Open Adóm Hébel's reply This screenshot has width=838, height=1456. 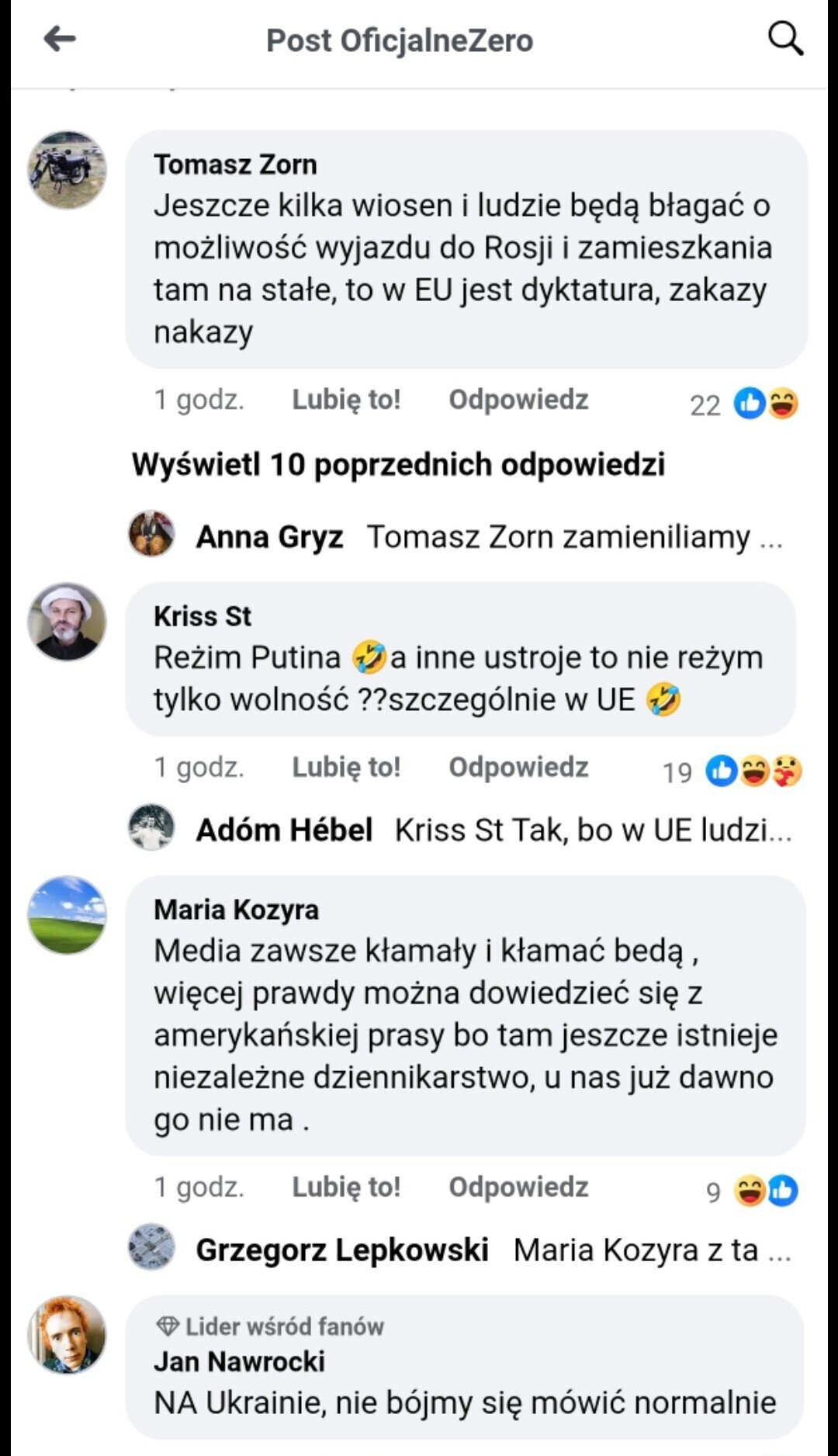[493, 830]
